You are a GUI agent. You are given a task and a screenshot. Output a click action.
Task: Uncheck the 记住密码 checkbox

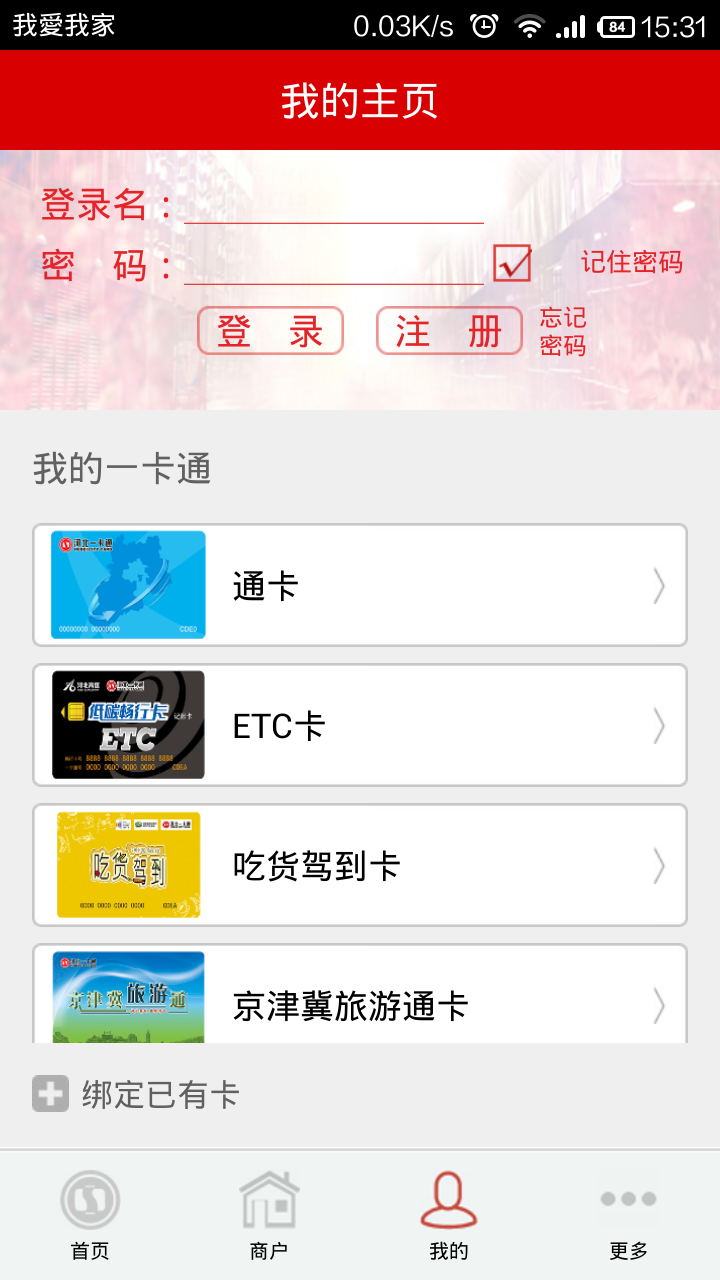click(512, 263)
